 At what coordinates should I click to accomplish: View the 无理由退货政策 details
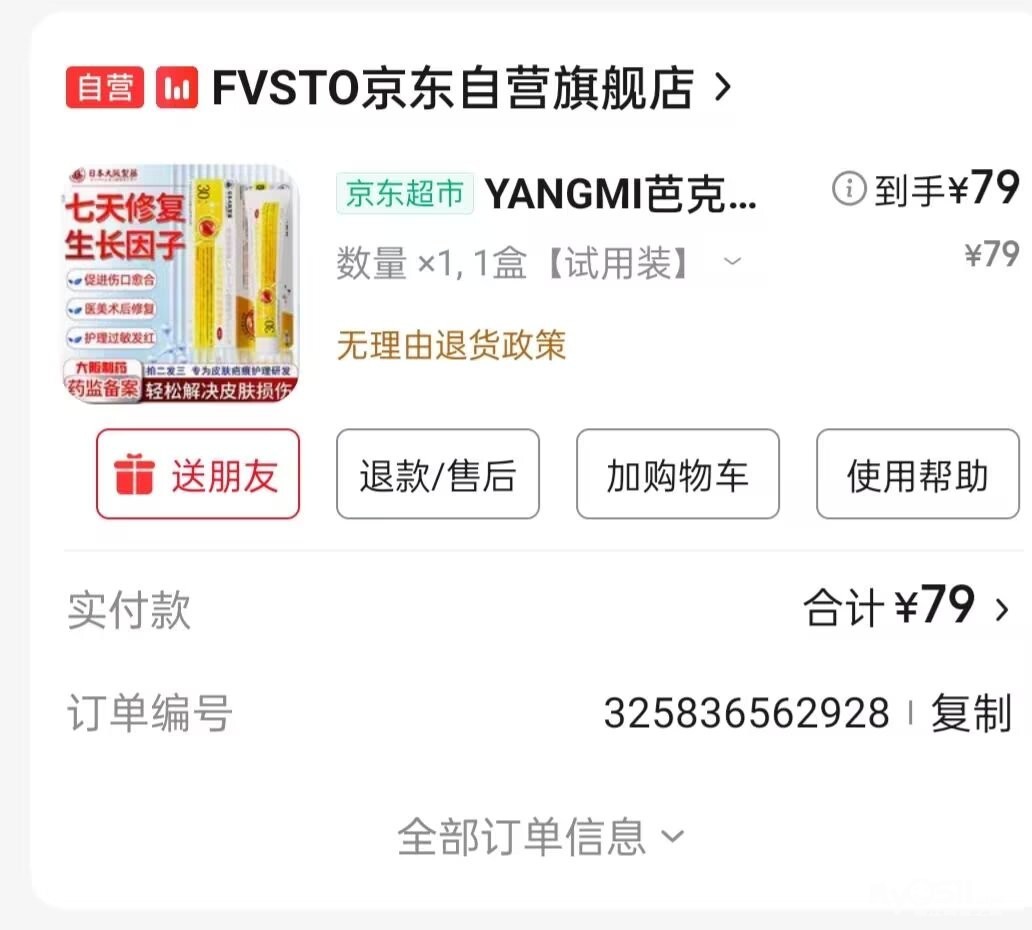451,346
